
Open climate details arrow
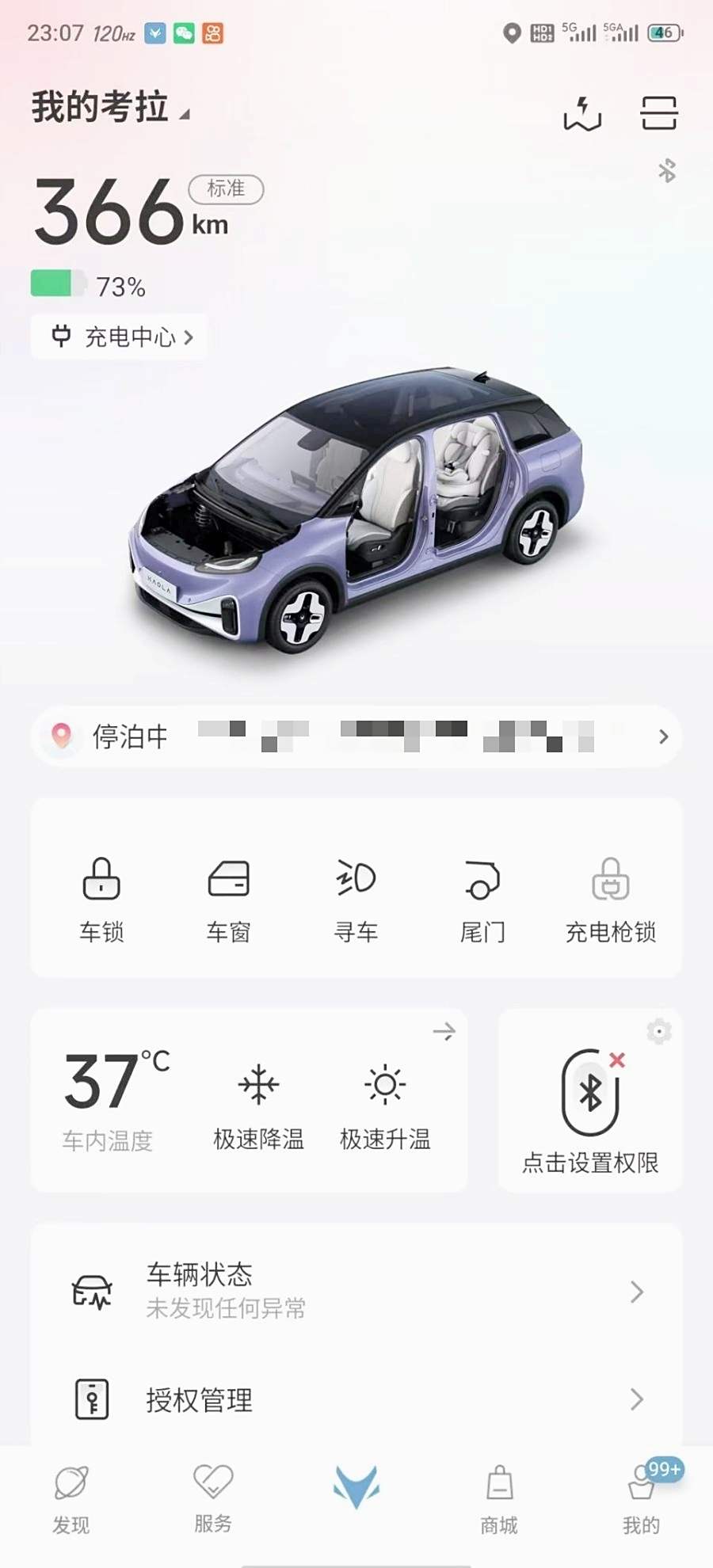pyautogui.click(x=444, y=1031)
